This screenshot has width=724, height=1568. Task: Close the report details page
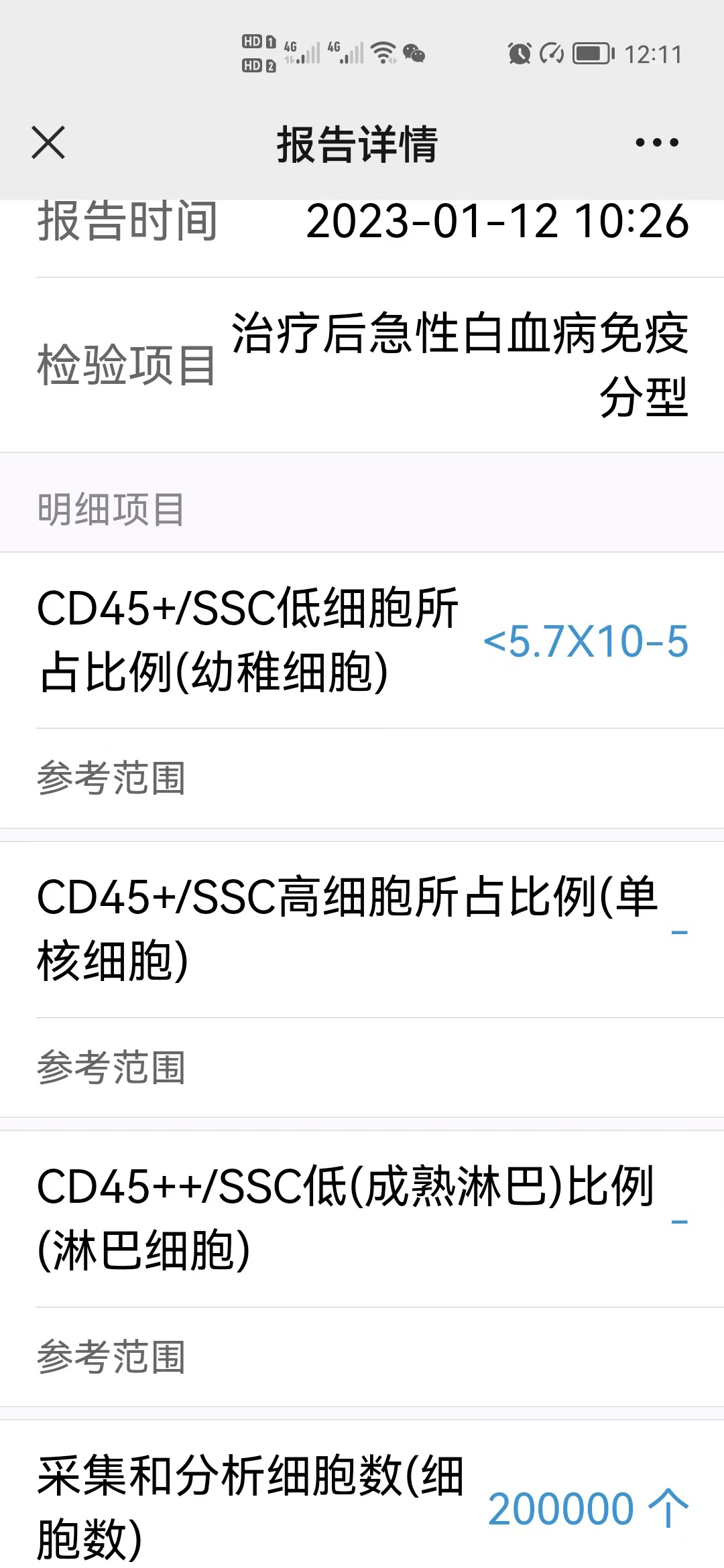(48, 143)
